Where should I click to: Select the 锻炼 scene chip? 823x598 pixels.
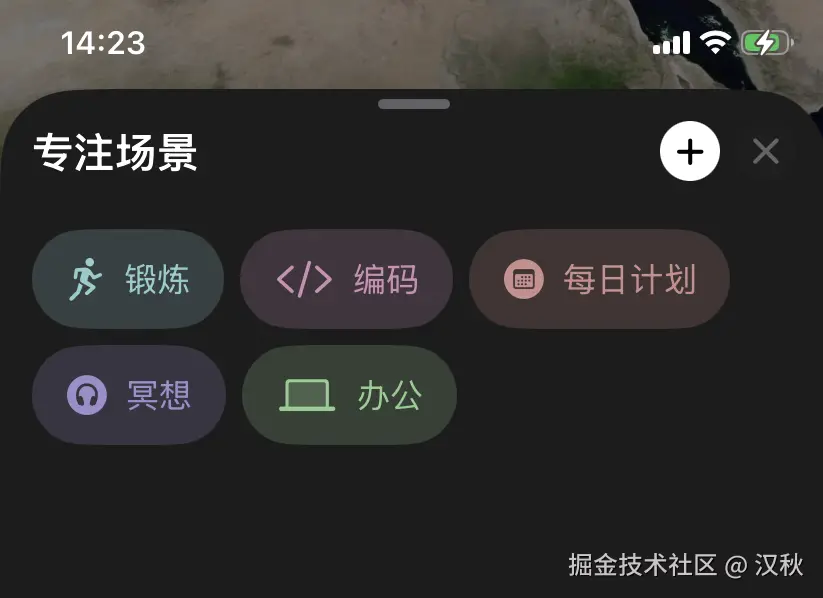tap(128, 280)
